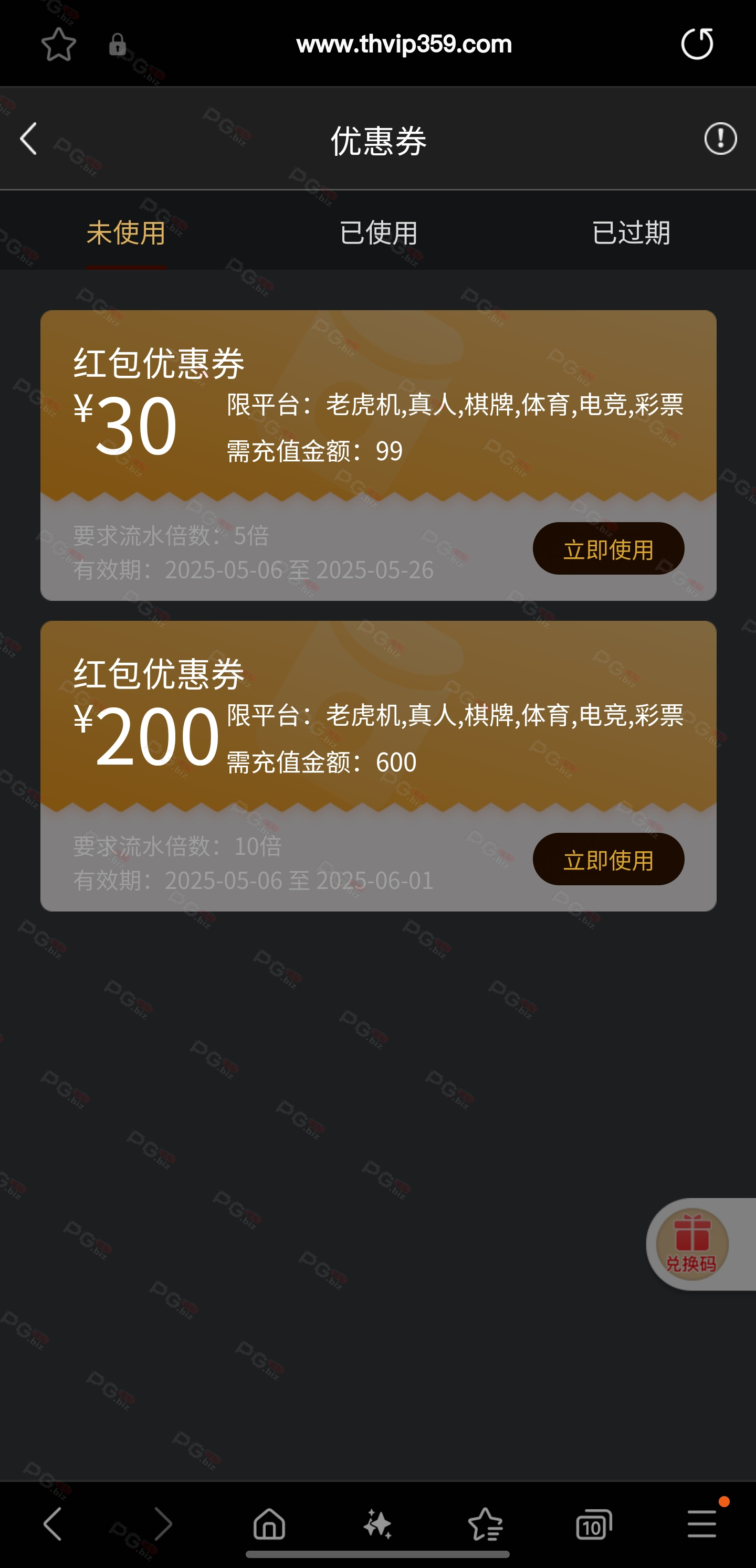The width and height of the screenshot is (756, 1568).
Task: Go back from the 优惠券 page
Action: click(x=28, y=139)
